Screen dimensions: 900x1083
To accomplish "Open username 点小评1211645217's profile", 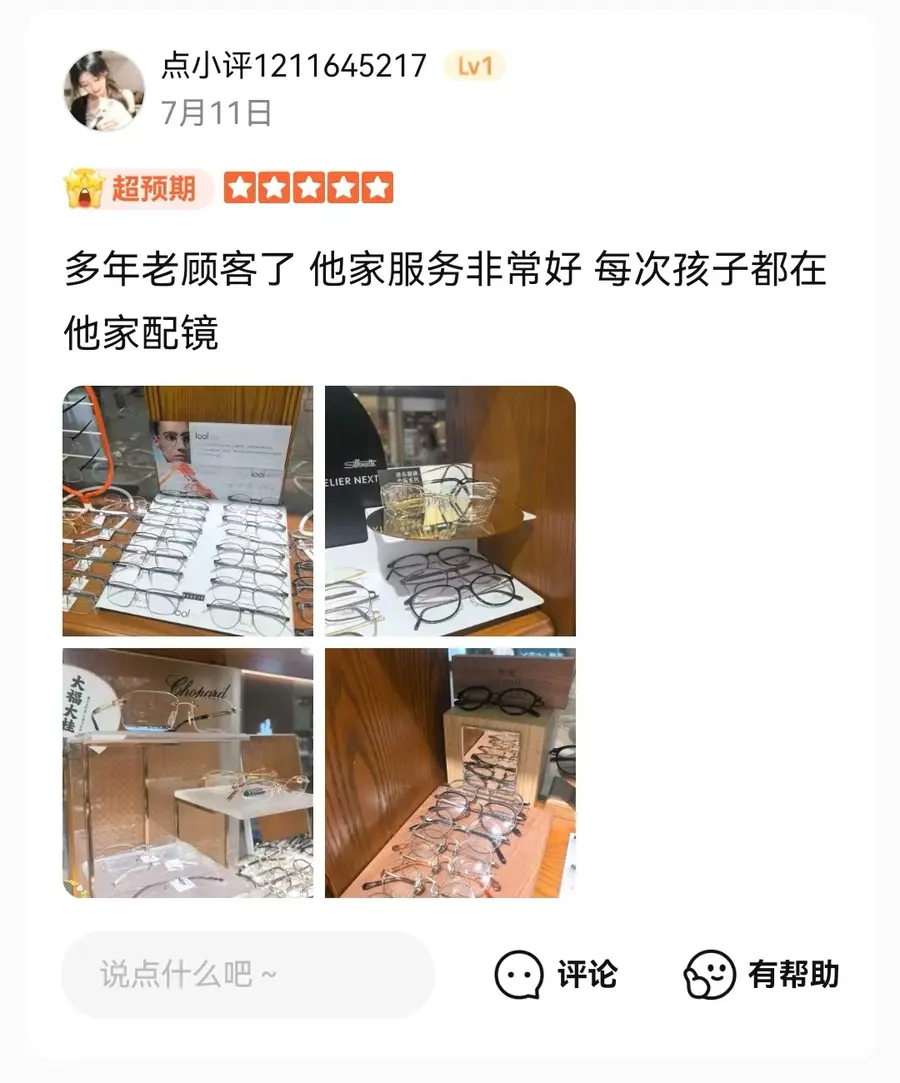I will click(294, 66).
